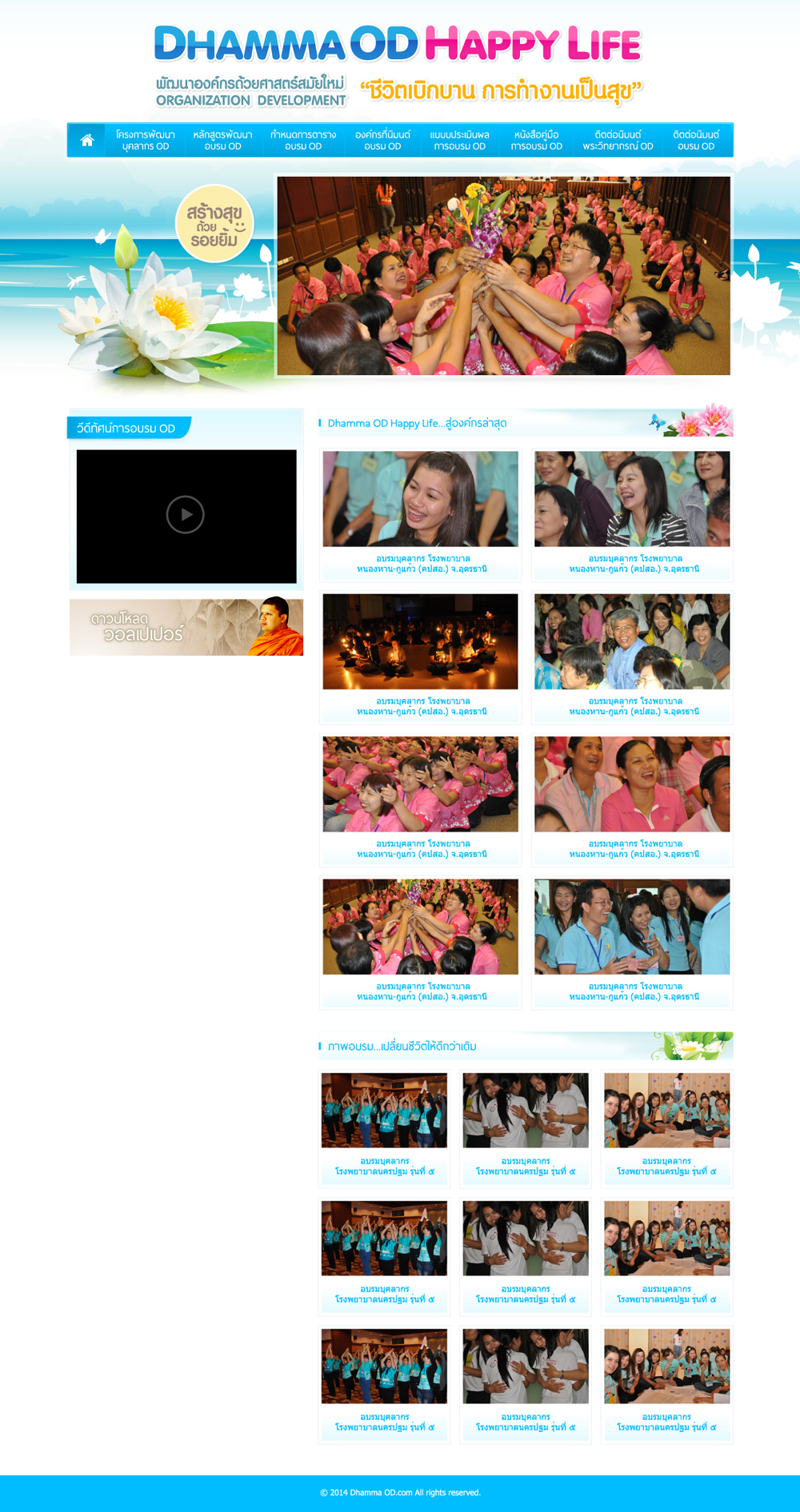Open the ดาวน์โหลด วอลเปเปอร์ banner

point(186,627)
